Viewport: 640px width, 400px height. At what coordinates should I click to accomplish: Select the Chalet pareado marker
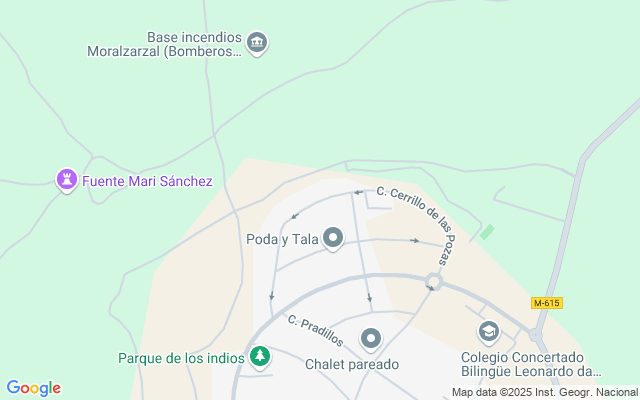371,340
